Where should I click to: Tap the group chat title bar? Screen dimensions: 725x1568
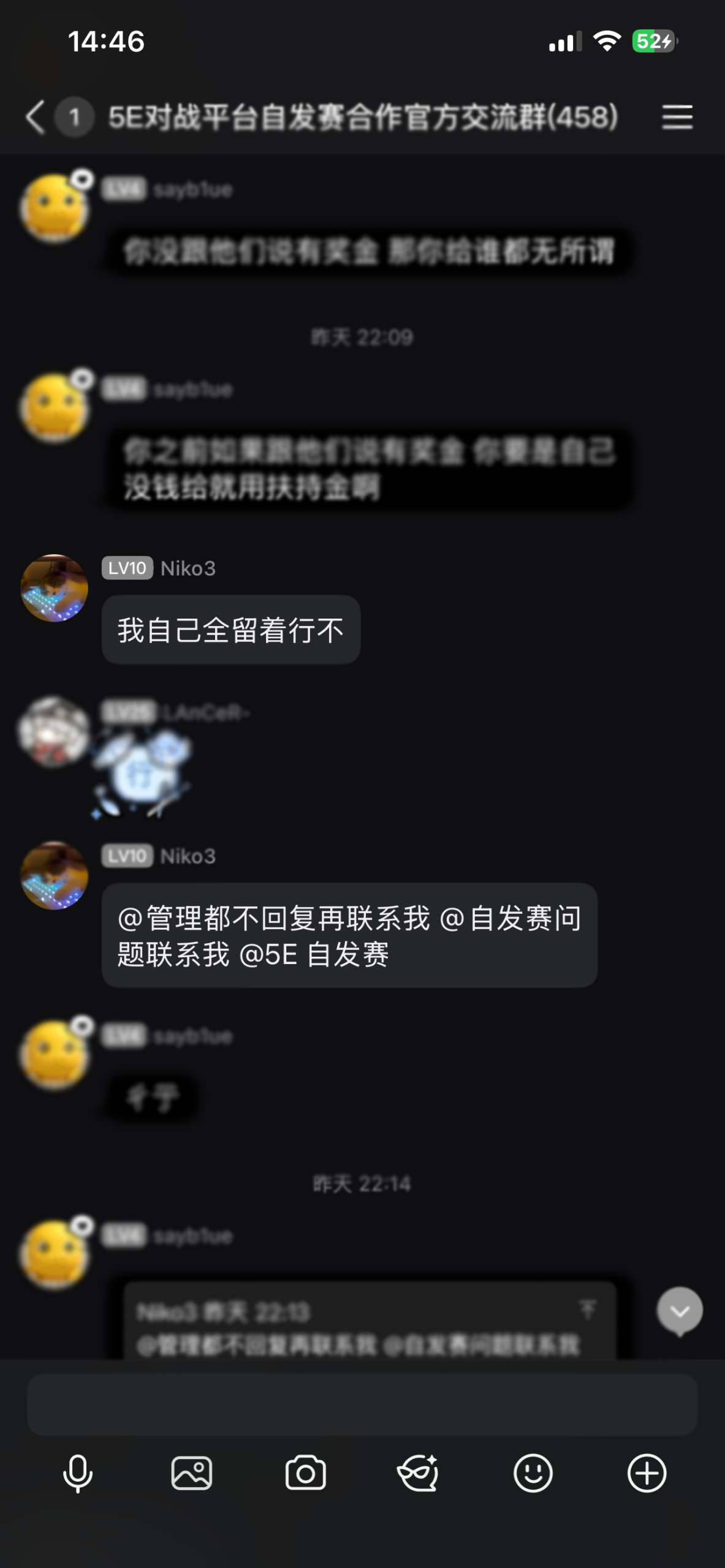pyautogui.click(x=363, y=118)
